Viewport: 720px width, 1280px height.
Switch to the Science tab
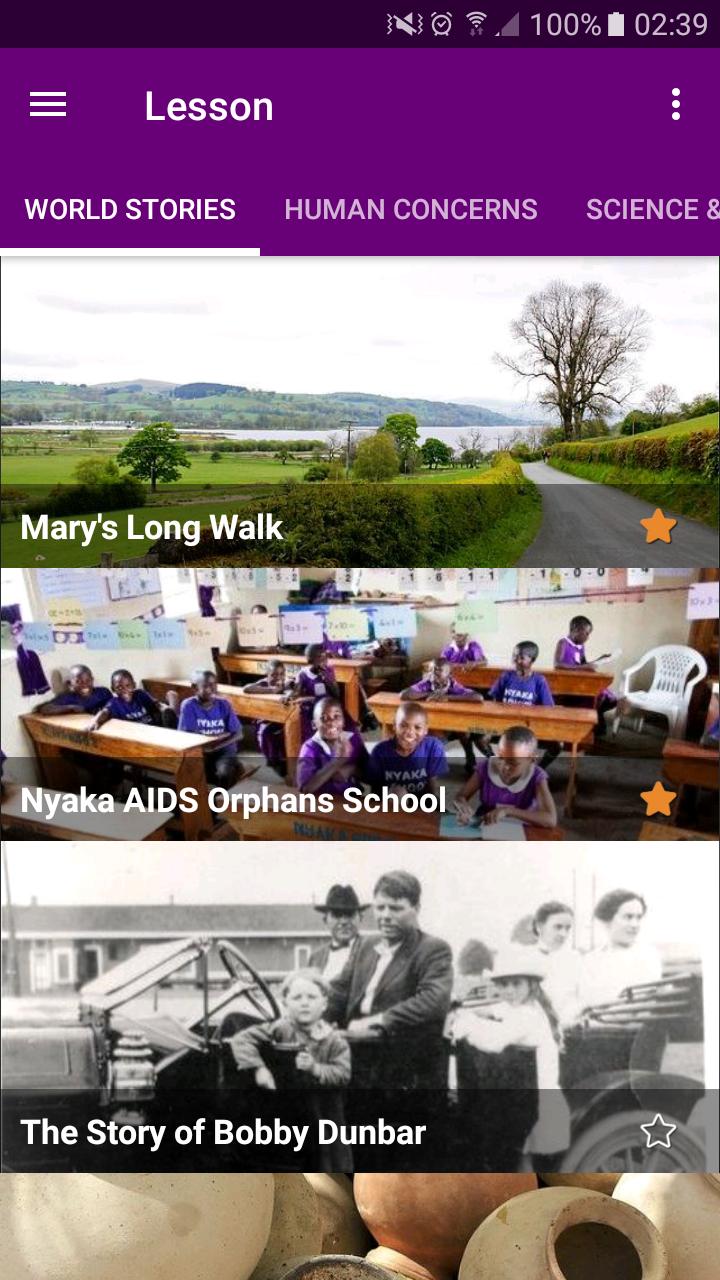point(652,209)
